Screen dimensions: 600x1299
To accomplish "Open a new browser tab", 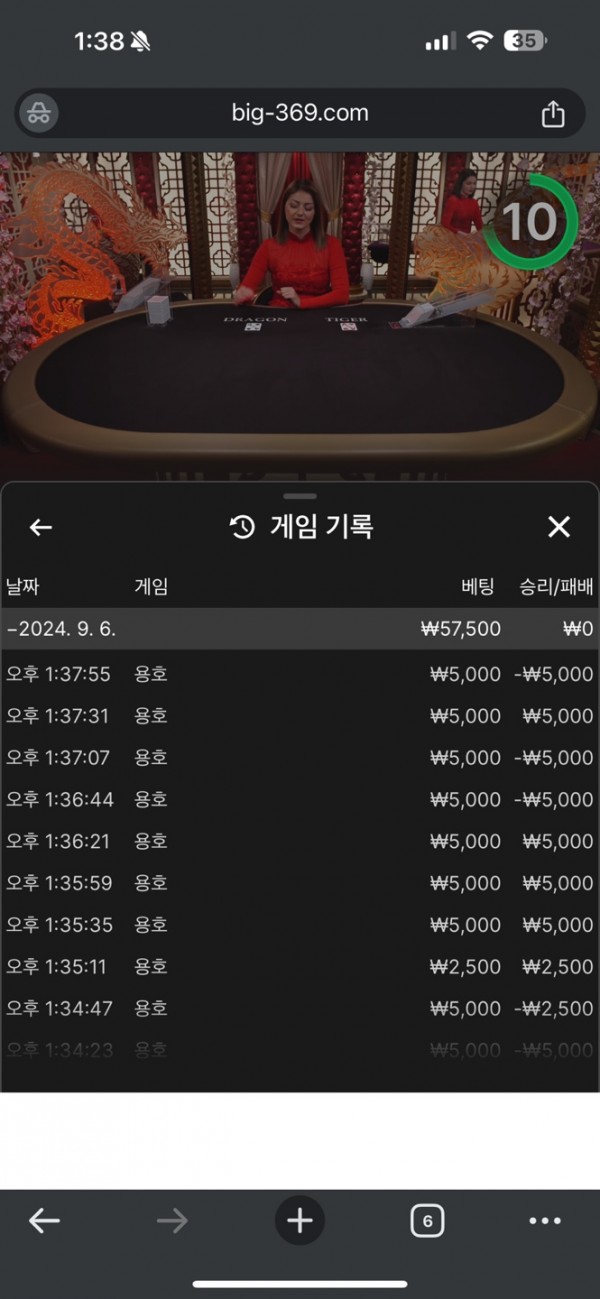I will 300,1221.
